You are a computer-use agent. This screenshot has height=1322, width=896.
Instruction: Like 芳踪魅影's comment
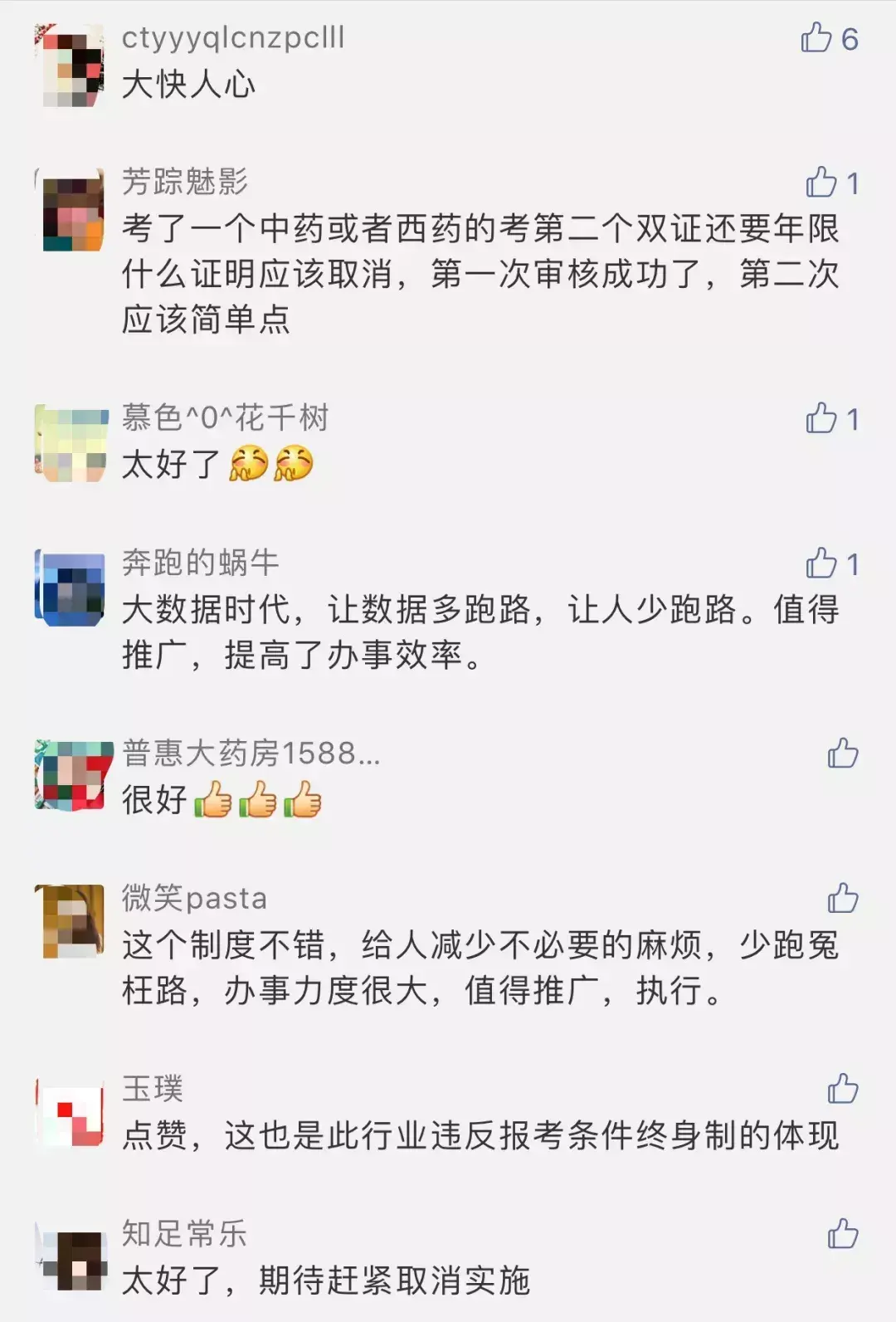pyautogui.click(x=821, y=182)
